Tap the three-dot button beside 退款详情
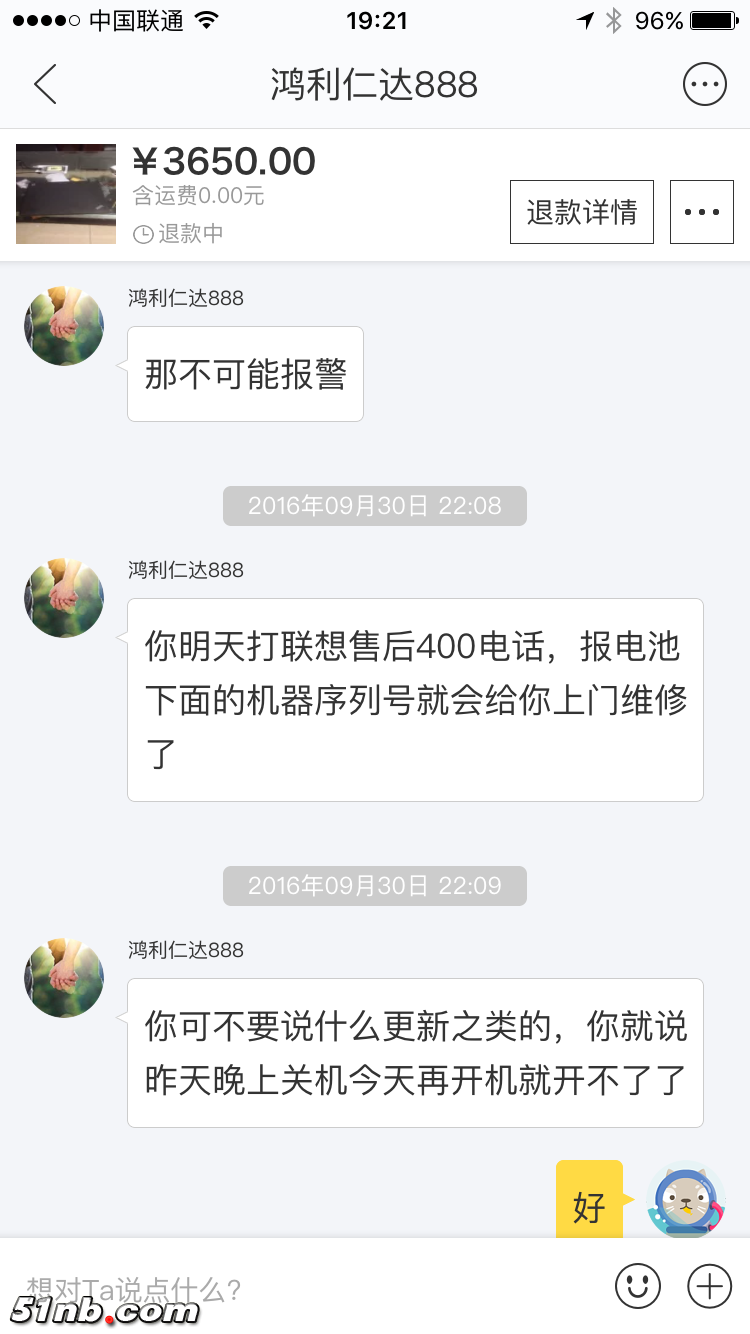Screen dimensions: 750x1334 tap(702, 212)
